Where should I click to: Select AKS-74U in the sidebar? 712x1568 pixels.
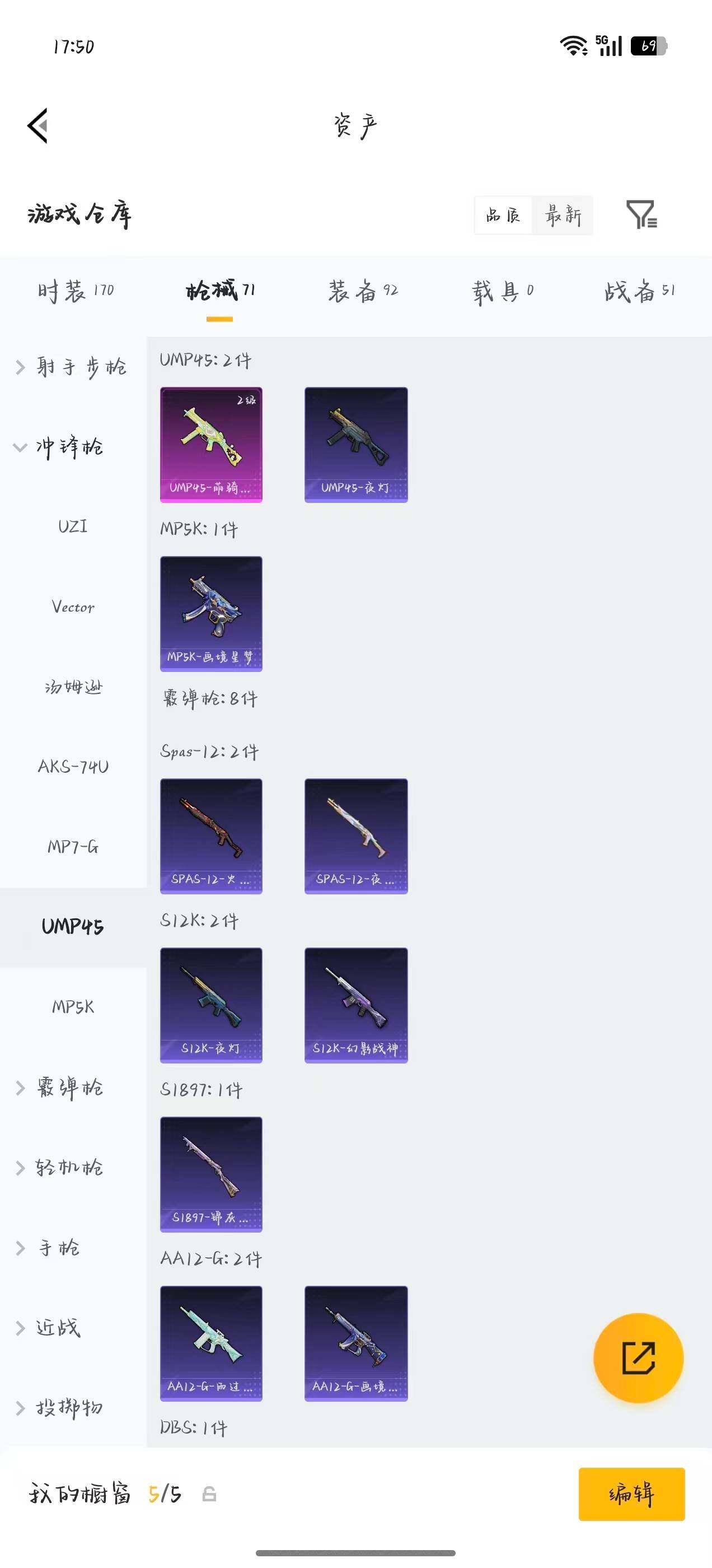73,766
